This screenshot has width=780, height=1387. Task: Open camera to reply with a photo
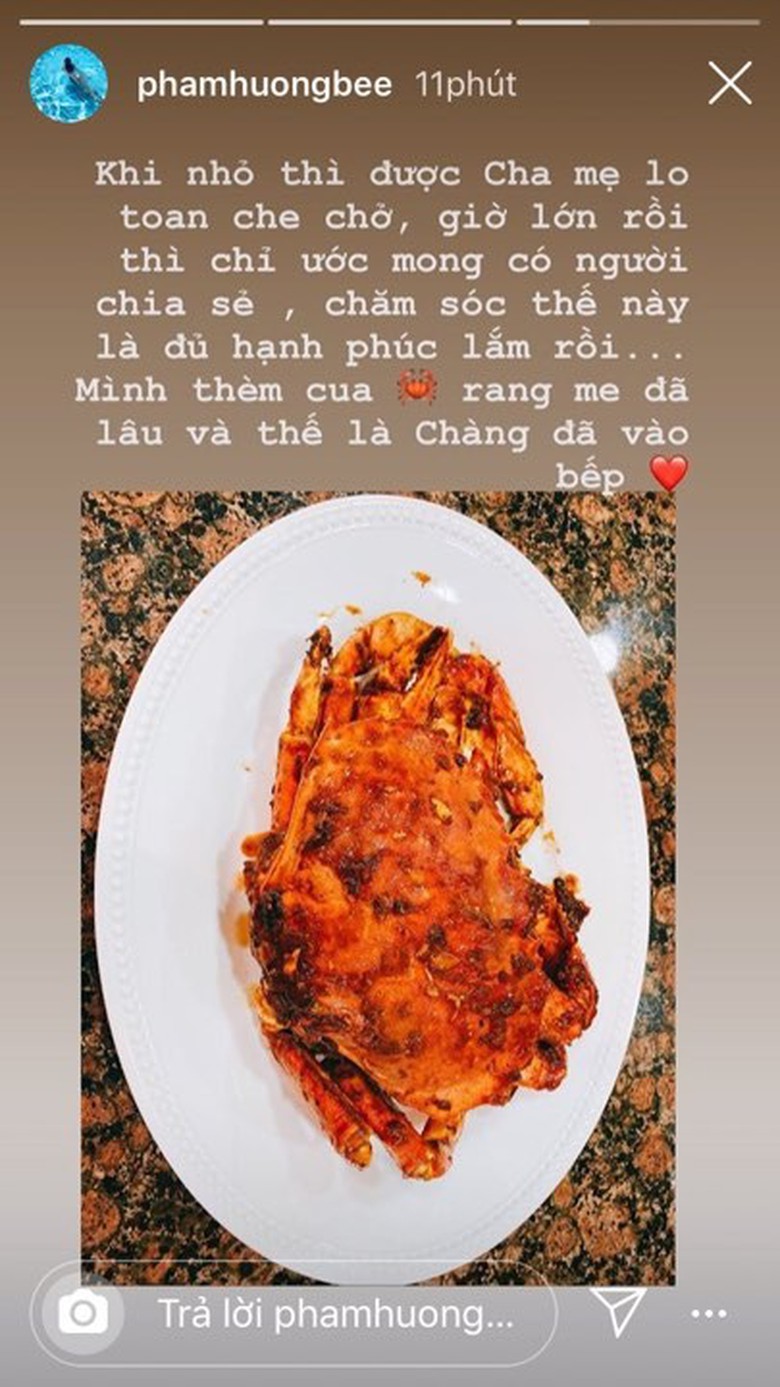[x=82, y=1314]
